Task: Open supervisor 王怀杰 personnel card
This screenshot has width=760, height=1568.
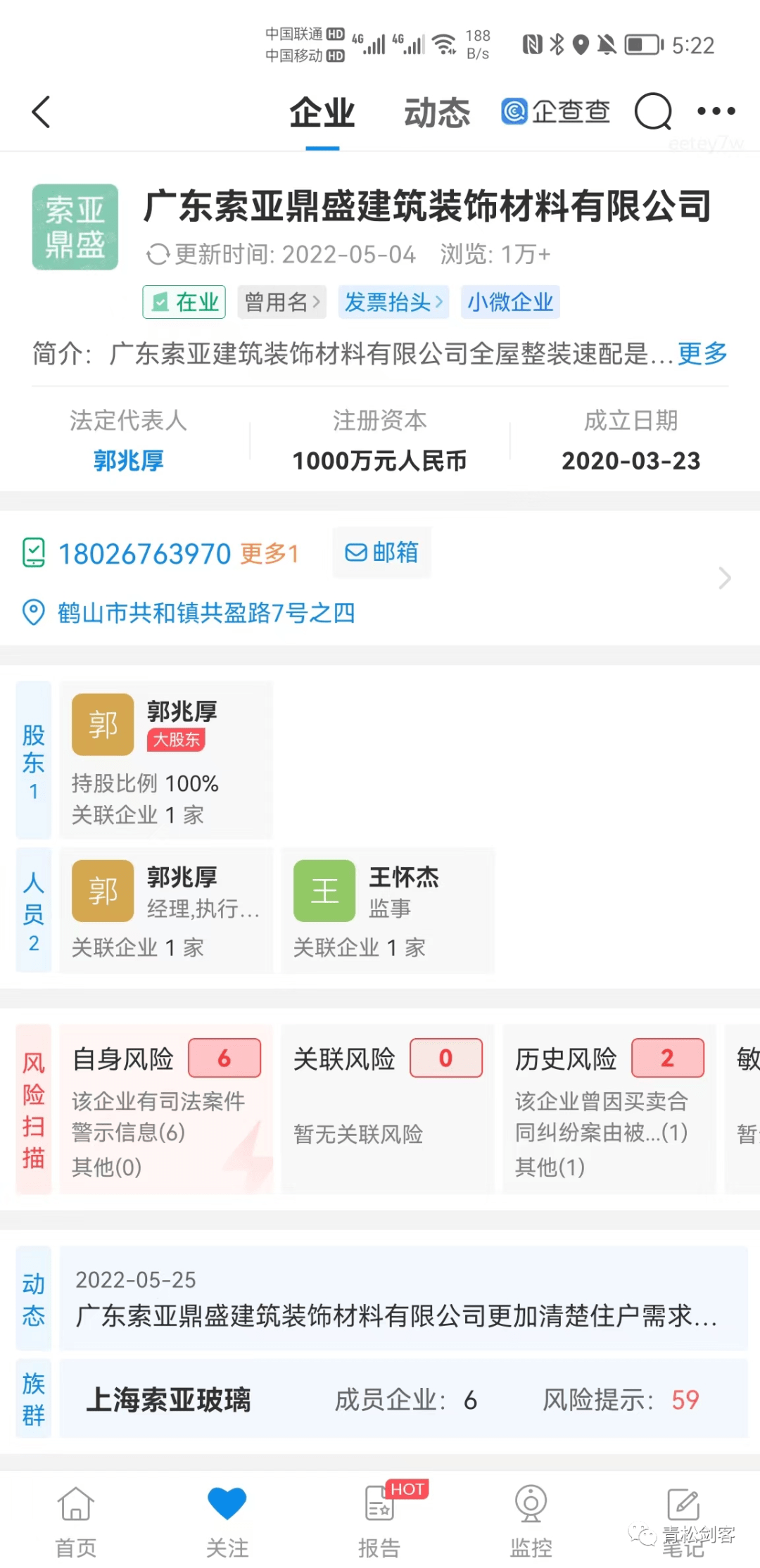Action: [387, 910]
